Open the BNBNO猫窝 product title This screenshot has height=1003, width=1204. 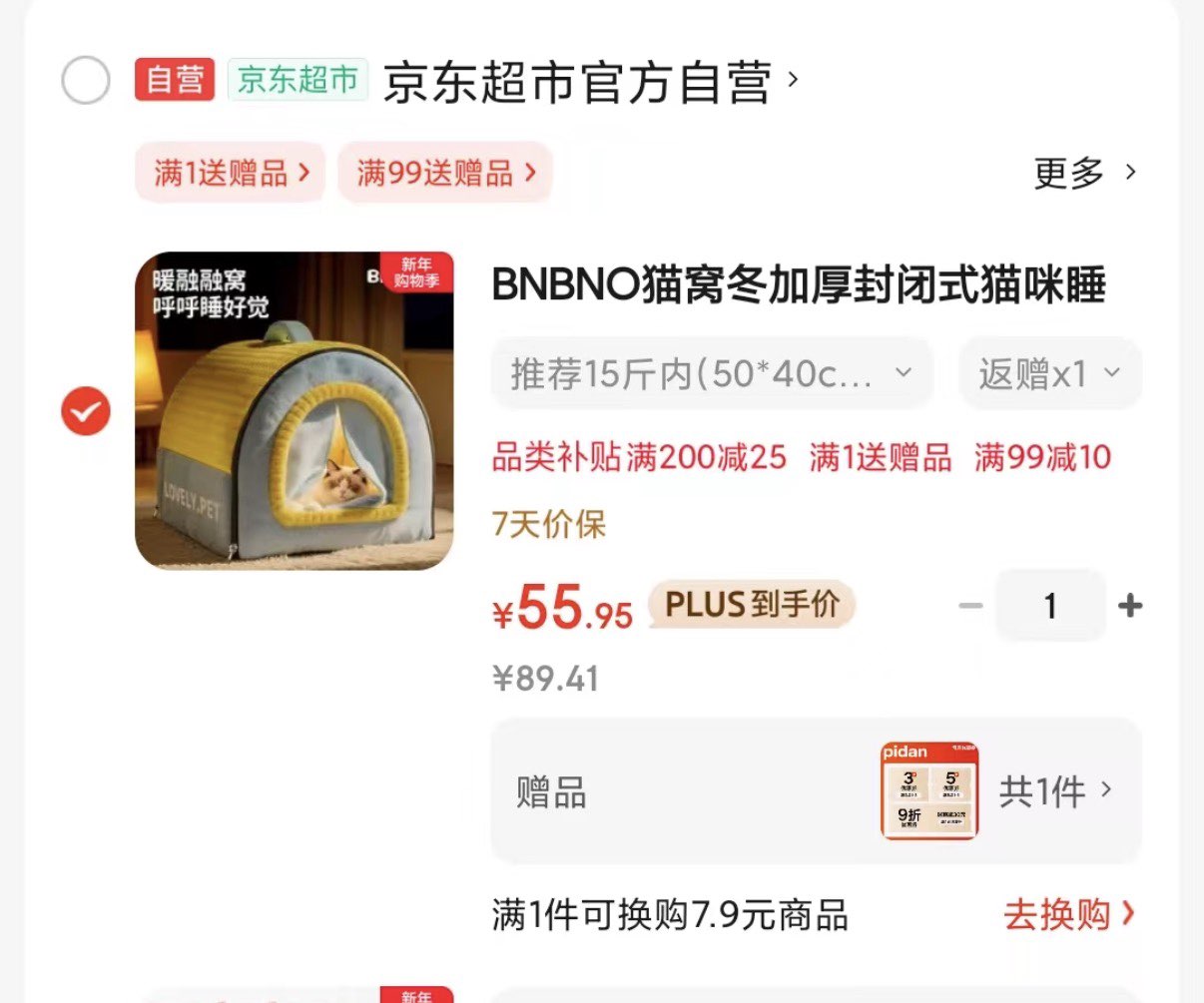799,285
